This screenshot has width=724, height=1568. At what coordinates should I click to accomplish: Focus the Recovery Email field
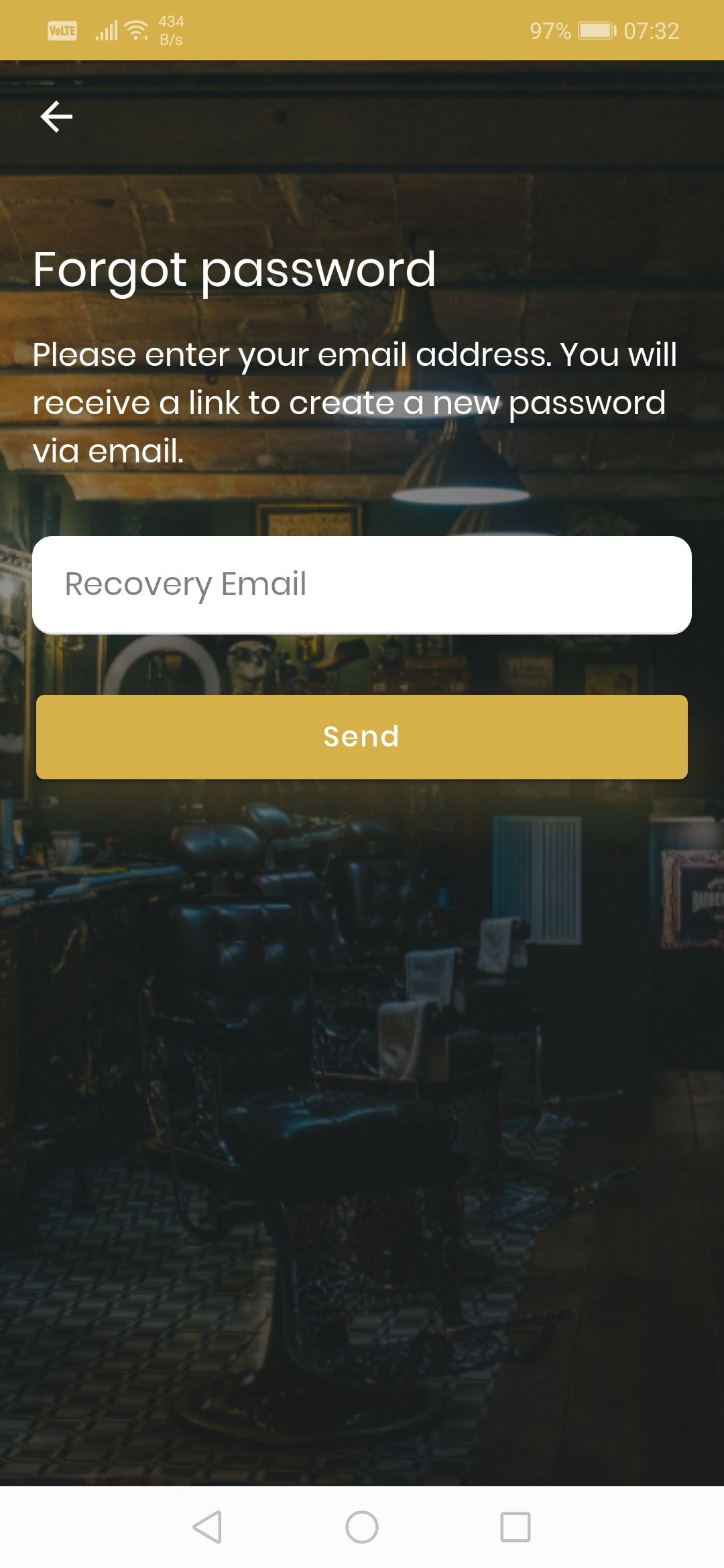tap(362, 584)
